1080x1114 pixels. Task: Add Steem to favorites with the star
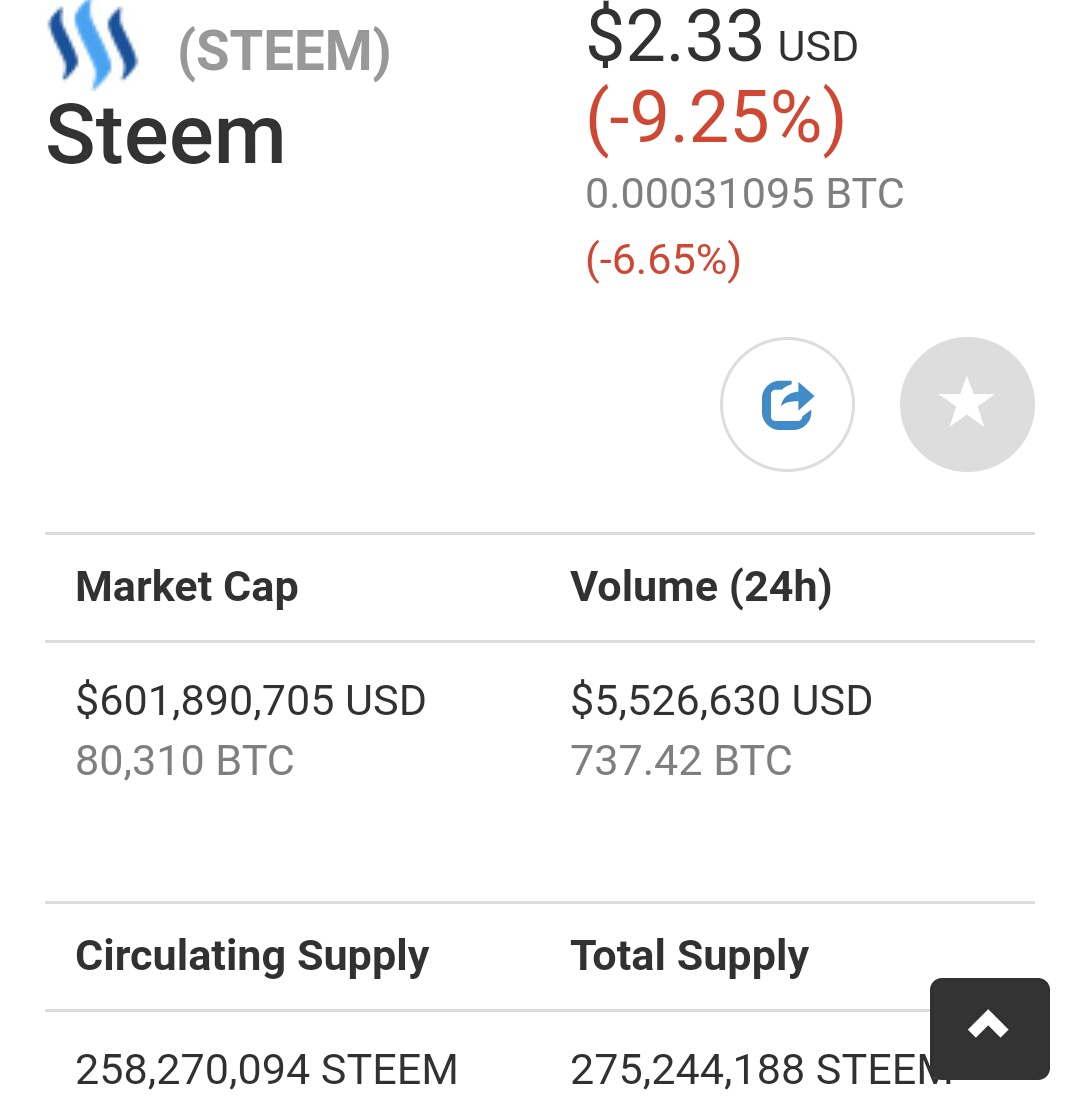[966, 404]
